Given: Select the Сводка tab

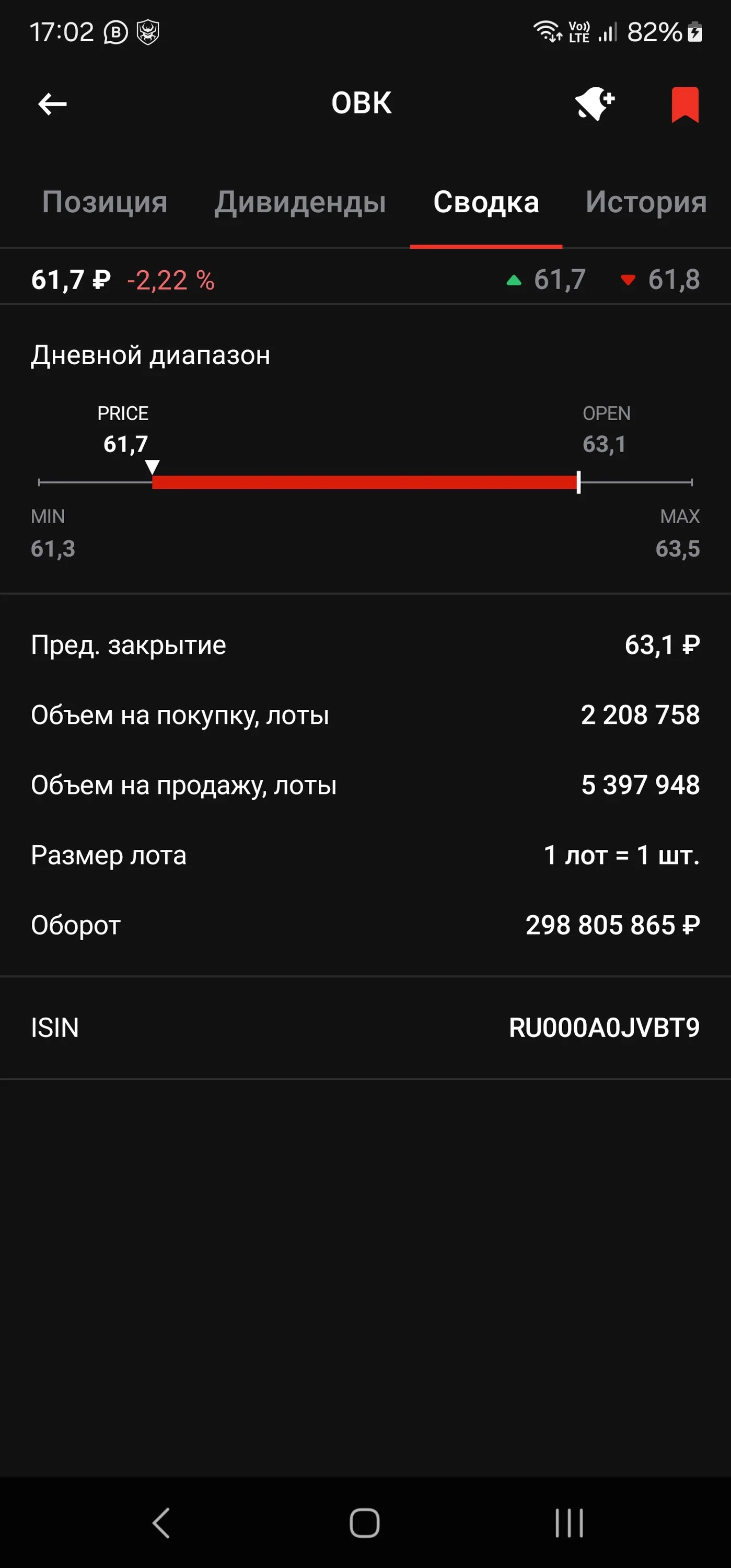Looking at the screenshot, I should (486, 202).
